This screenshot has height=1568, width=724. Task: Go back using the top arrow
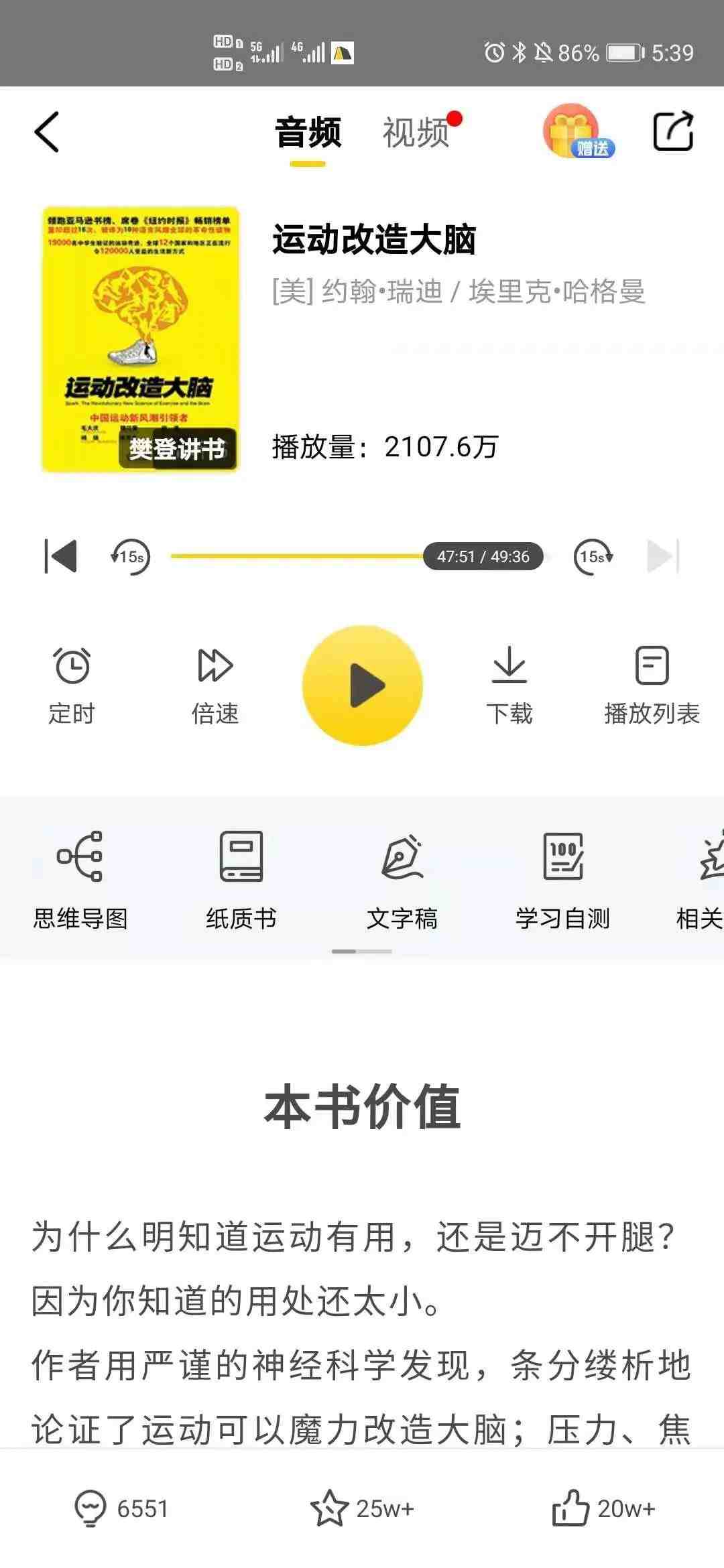pyautogui.click(x=47, y=132)
